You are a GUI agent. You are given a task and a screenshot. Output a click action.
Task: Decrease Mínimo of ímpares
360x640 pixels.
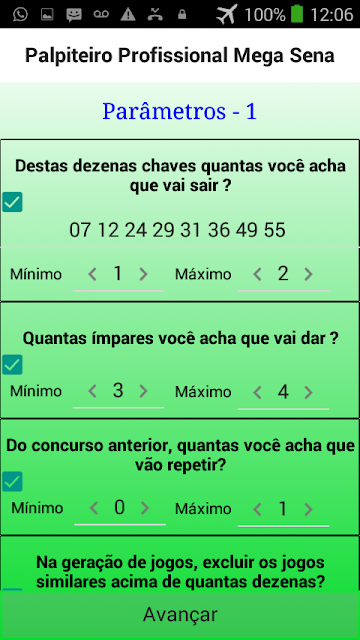pyautogui.click(x=93, y=392)
